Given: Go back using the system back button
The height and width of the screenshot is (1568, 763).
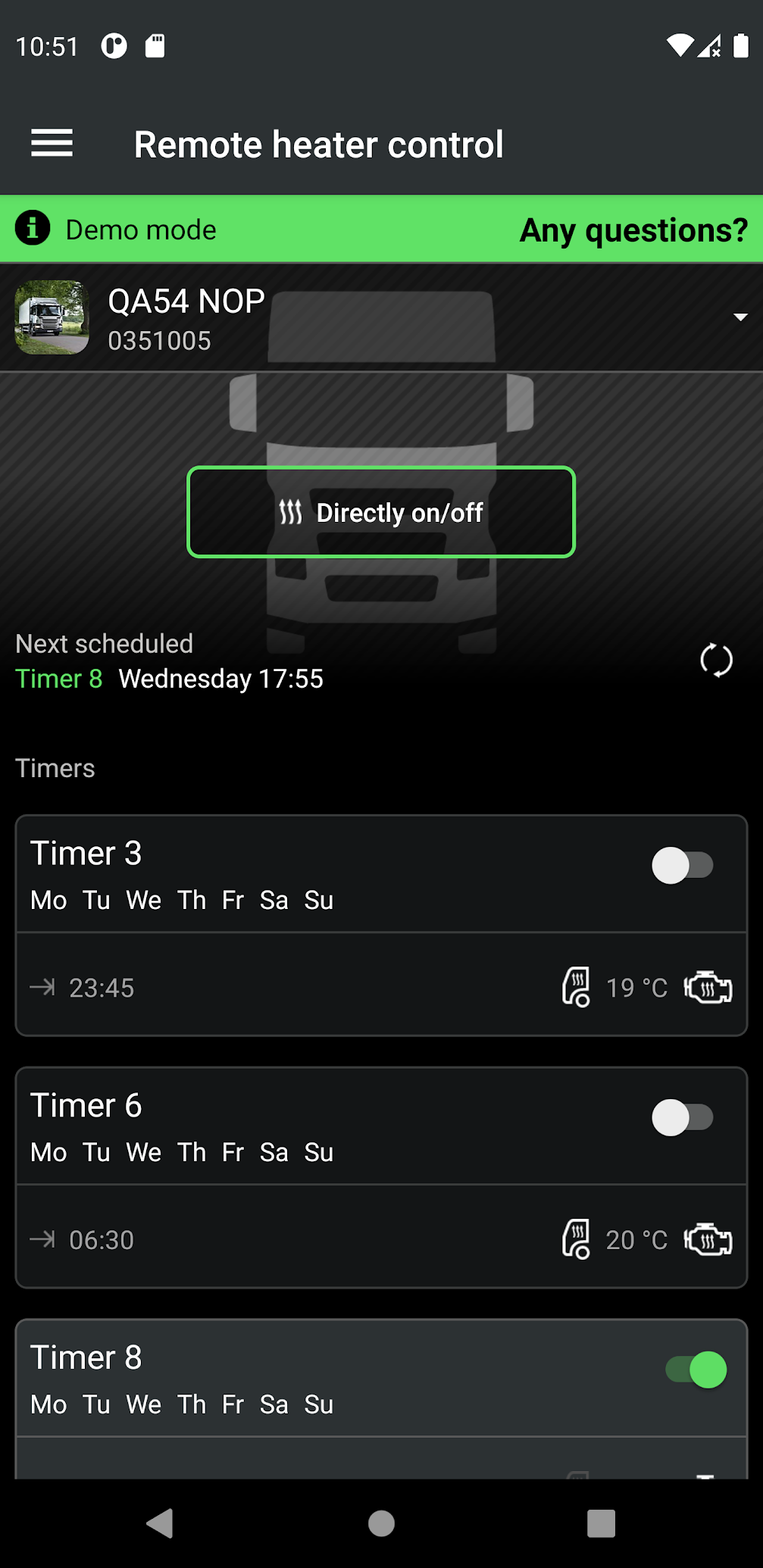Looking at the screenshot, I should point(160,1523).
